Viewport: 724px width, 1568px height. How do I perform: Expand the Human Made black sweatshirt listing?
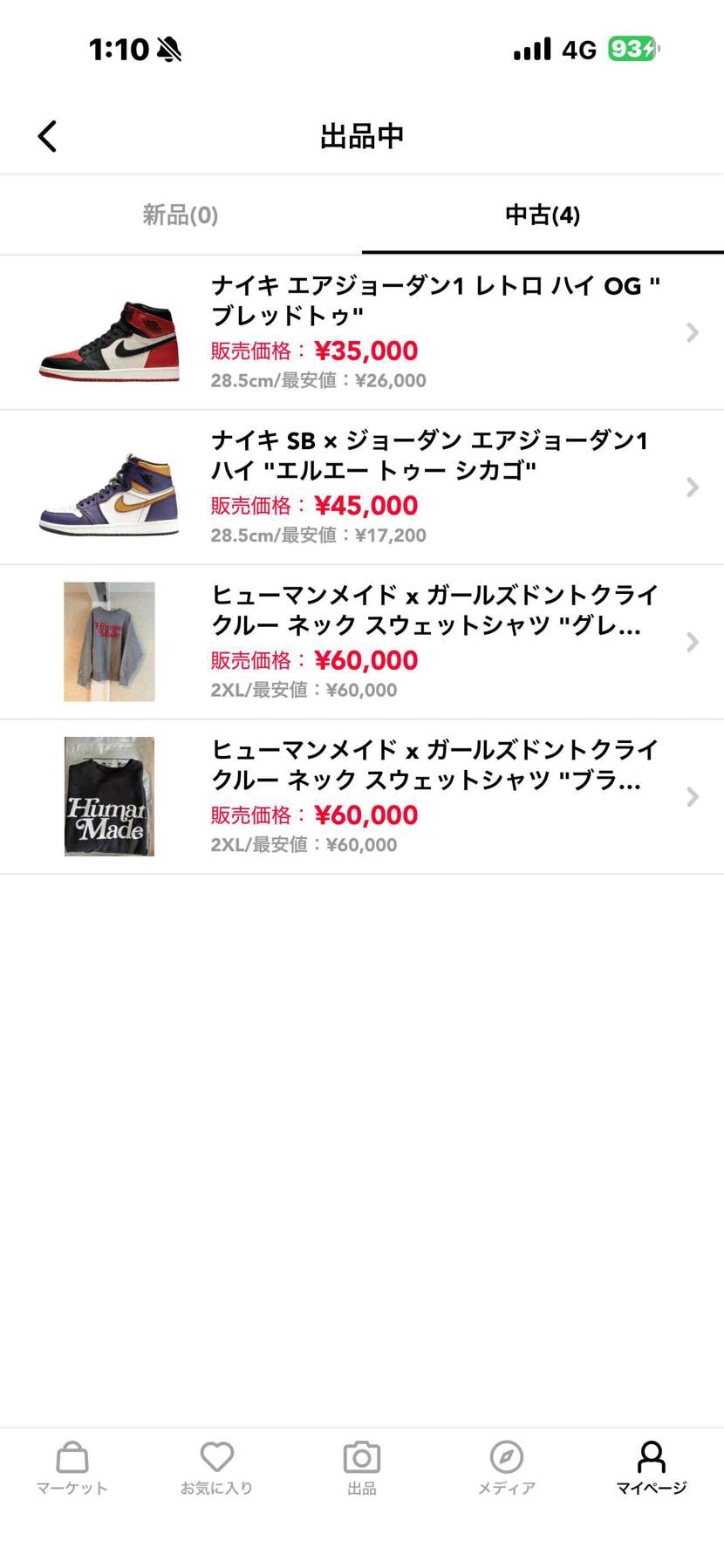click(692, 796)
